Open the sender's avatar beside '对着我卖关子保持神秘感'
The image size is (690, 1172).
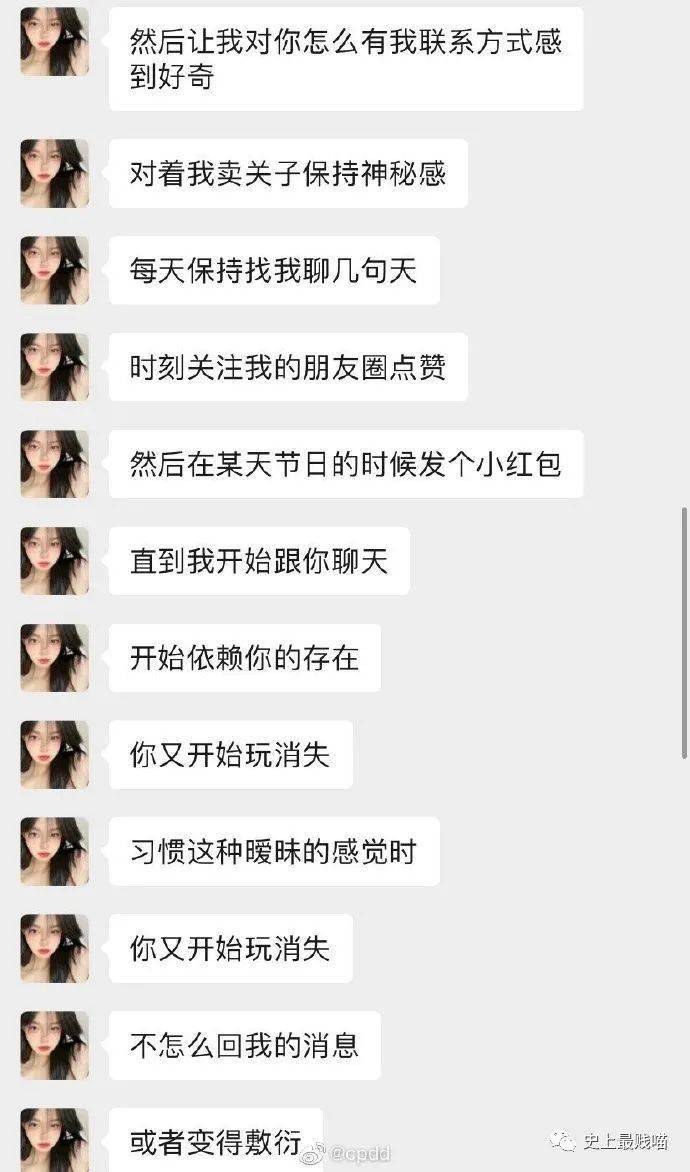[55, 173]
